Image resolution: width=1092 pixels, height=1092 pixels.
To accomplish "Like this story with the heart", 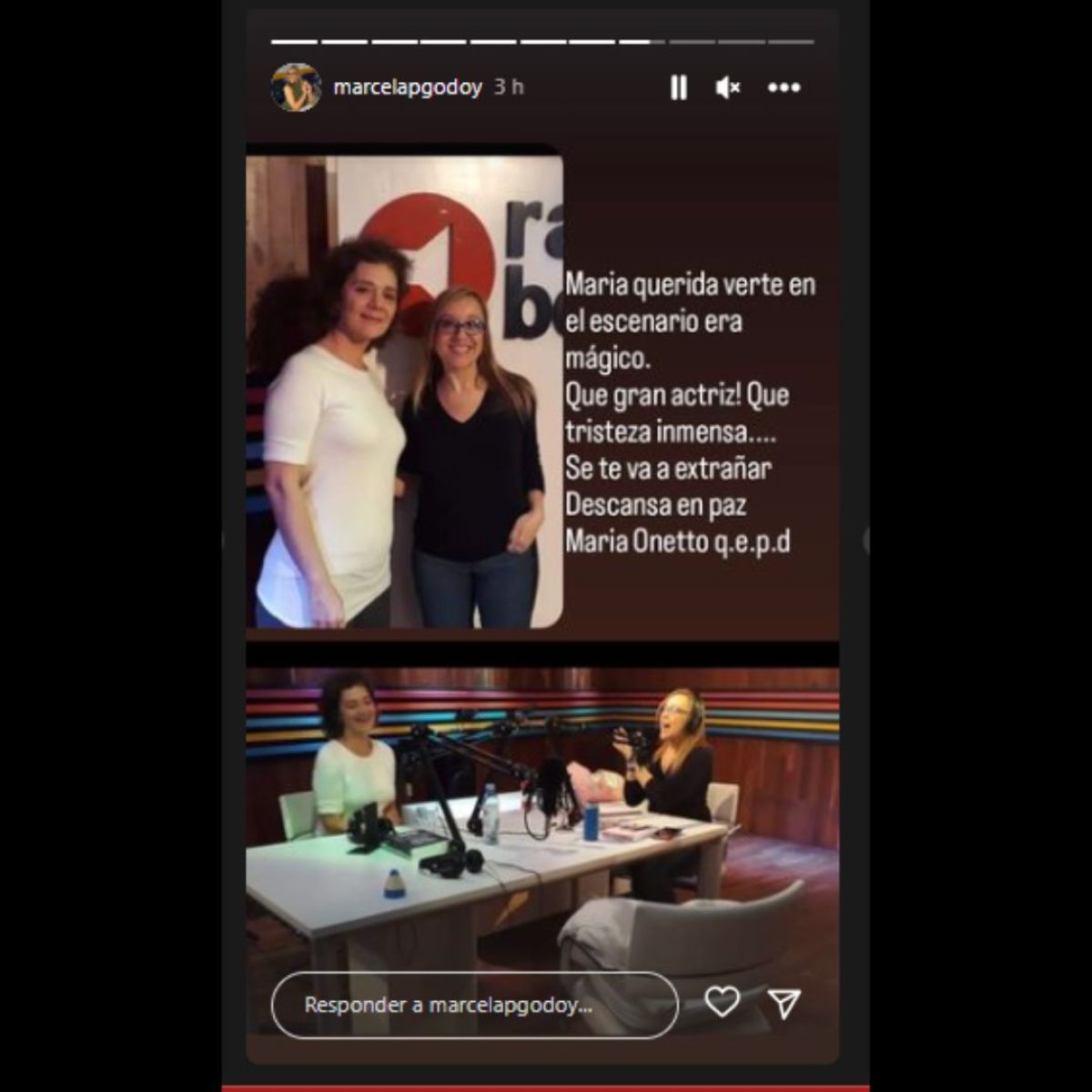I will (x=722, y=1003).
